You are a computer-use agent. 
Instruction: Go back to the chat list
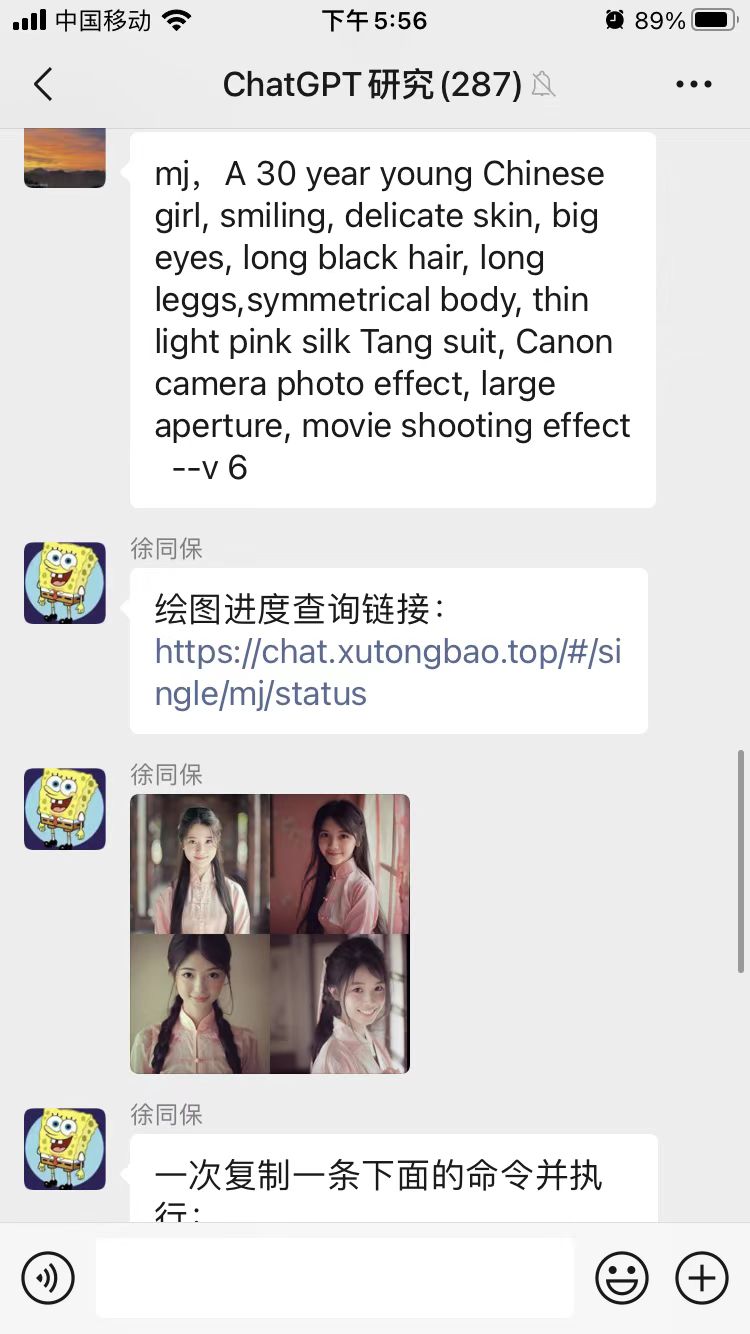tap(43, 85)
